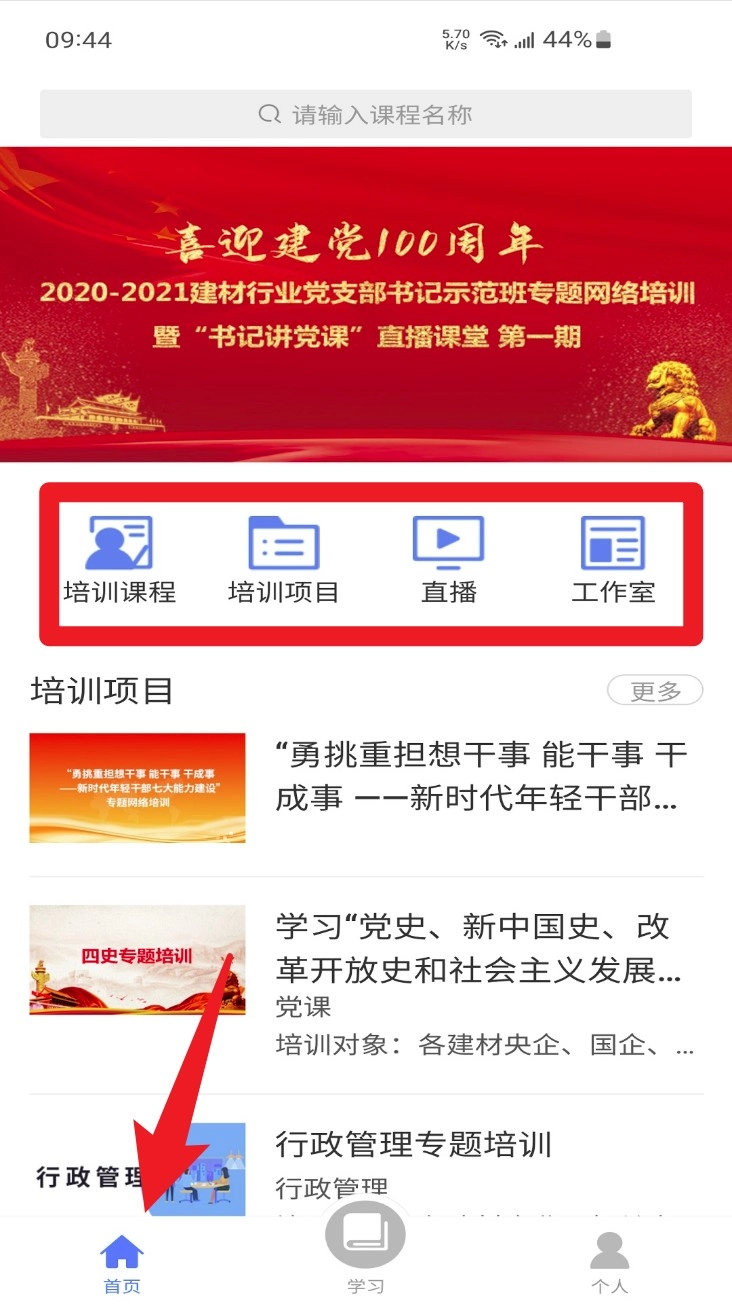Screen dimensions: 732x1304
Task: Tap the course name search box
Action: coord(366,114)
